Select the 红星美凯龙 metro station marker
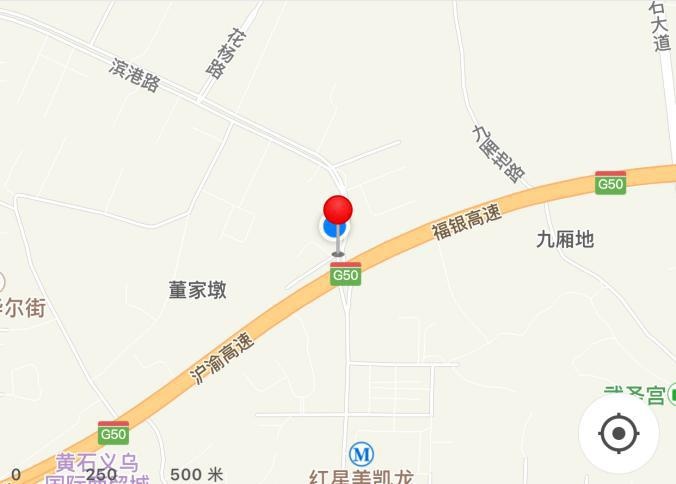Viewport: 676px width, 484px height. [x=361, y=455]
